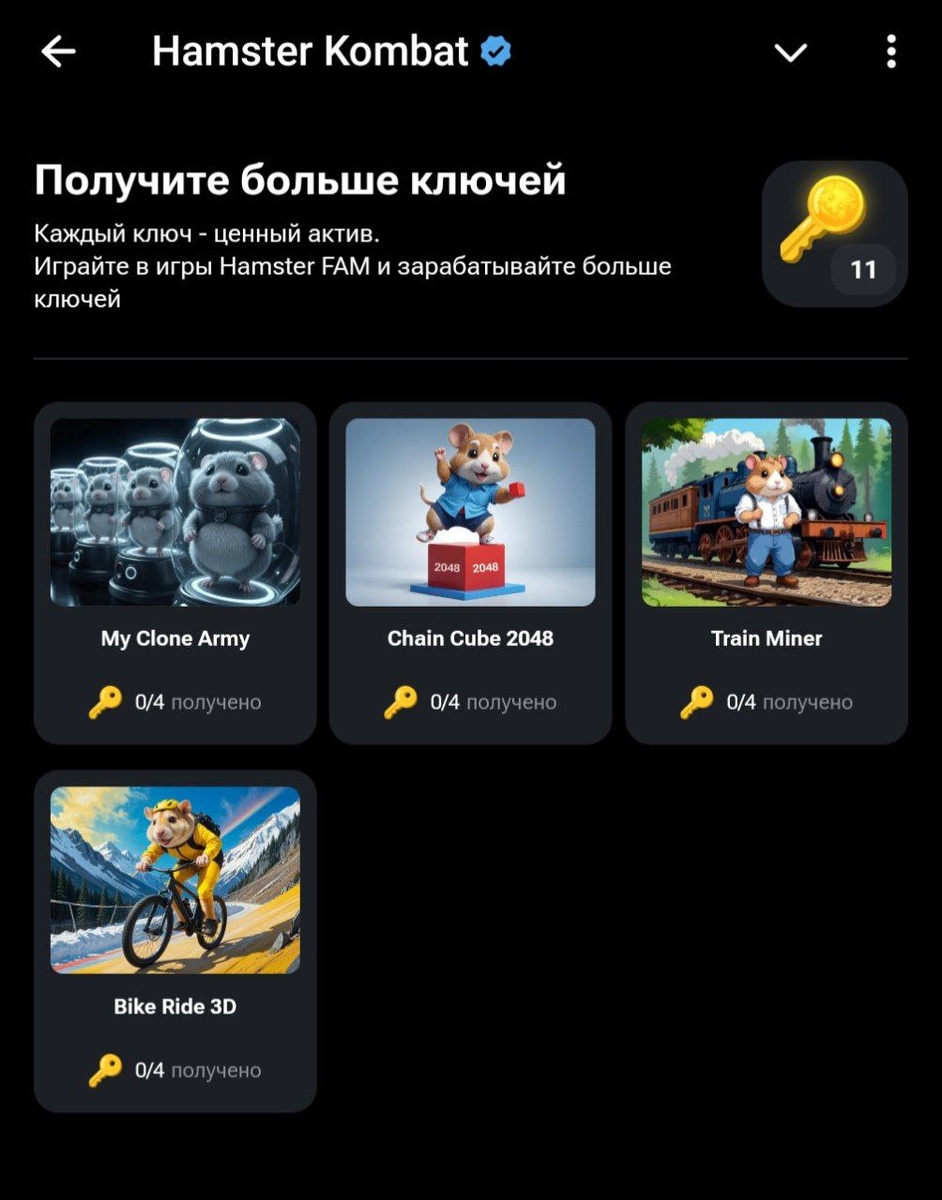Launch the Train Miner game card

point(766,572)
